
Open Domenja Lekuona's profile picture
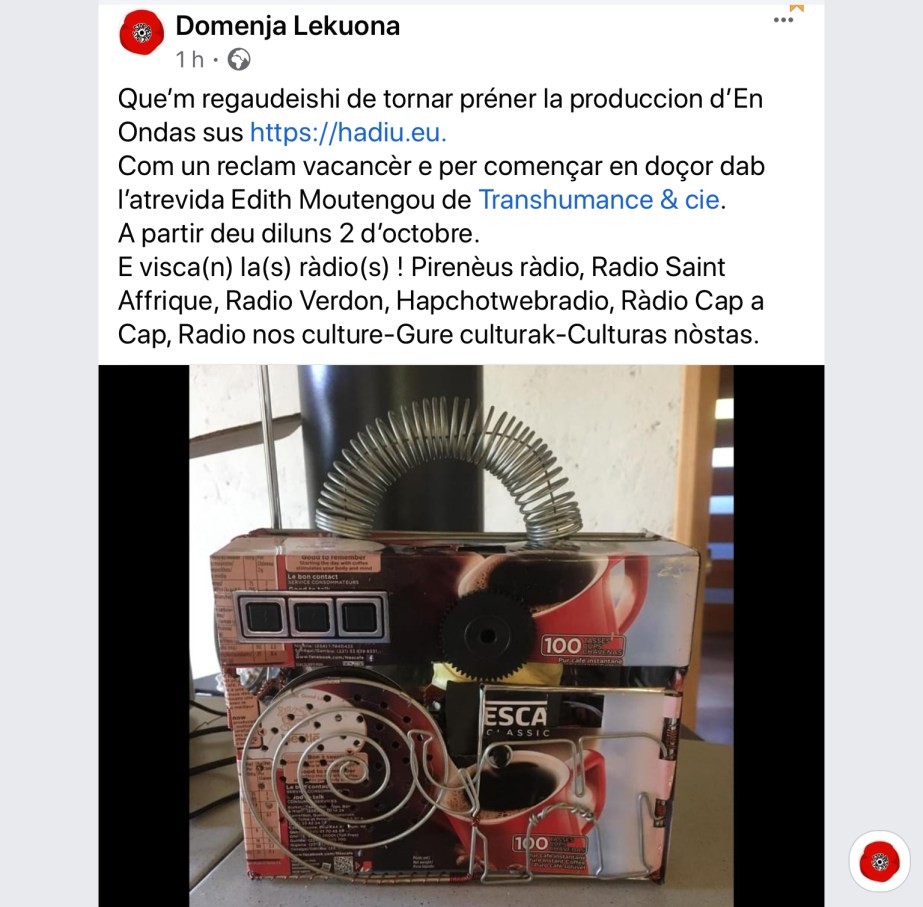tap(141, 32)
